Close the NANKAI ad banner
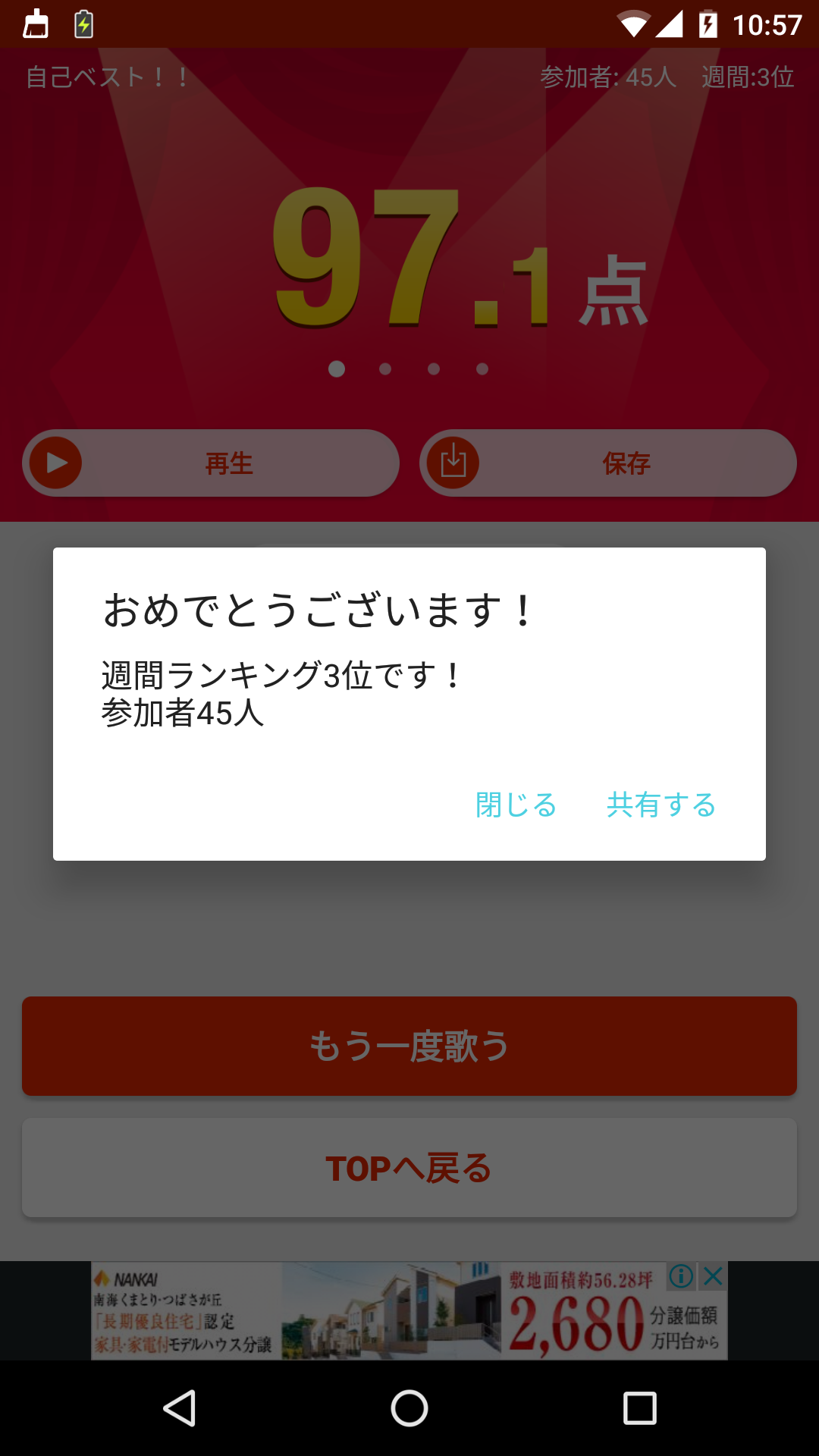Image resolution: width=819 pixels, height=1456 pixels. (713, 1276)
